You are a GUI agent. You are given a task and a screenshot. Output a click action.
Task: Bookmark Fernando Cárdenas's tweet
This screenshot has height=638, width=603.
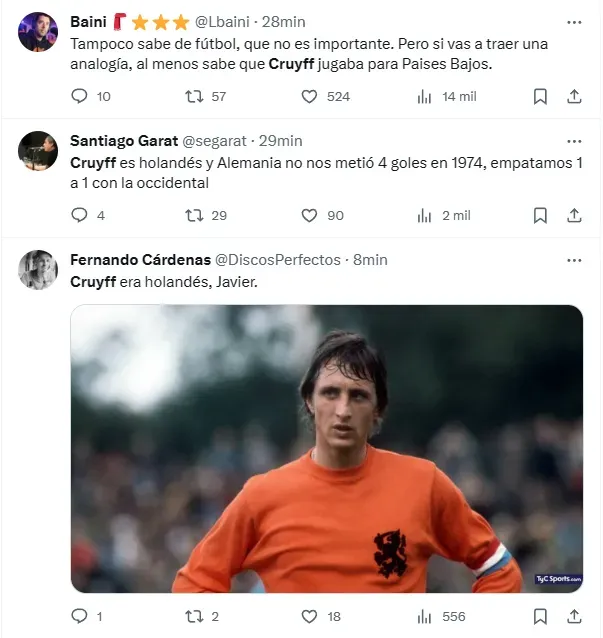click(x=540, y=616)
